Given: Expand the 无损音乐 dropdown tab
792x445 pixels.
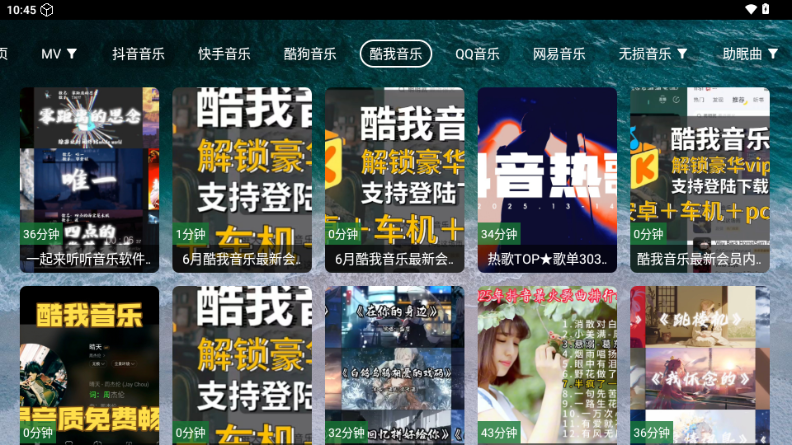Looking at the screenshot, I should (653, 54).
